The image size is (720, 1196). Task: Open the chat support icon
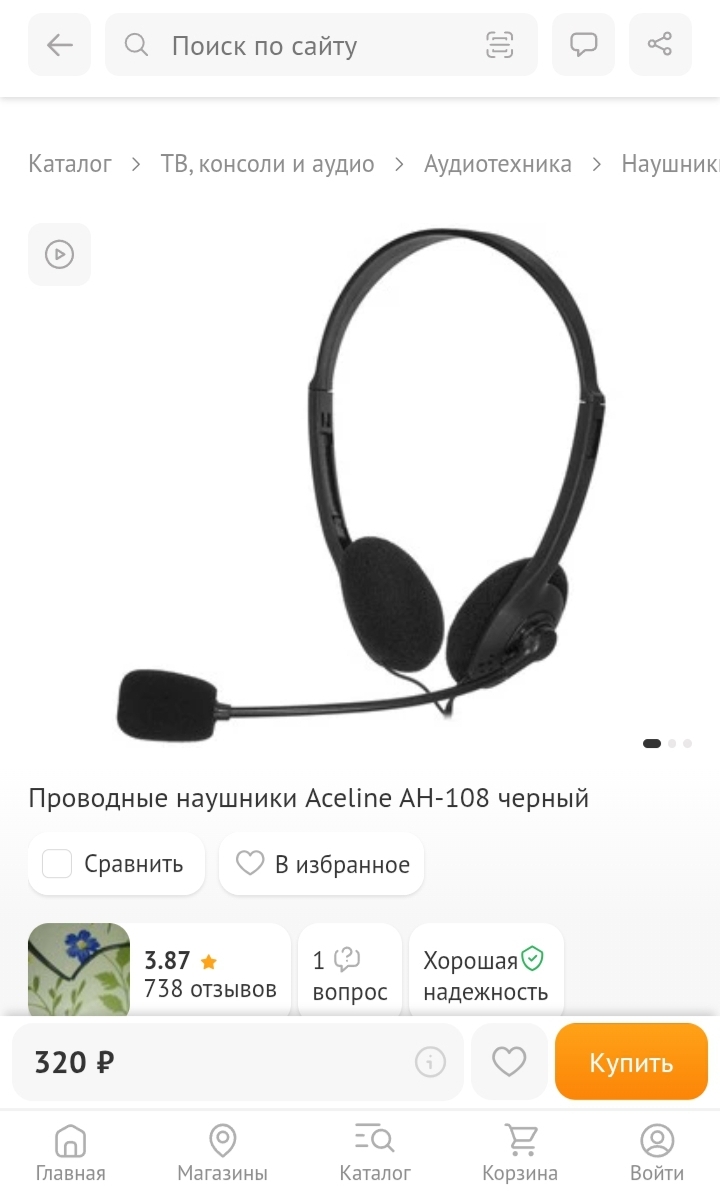(583, 45)
